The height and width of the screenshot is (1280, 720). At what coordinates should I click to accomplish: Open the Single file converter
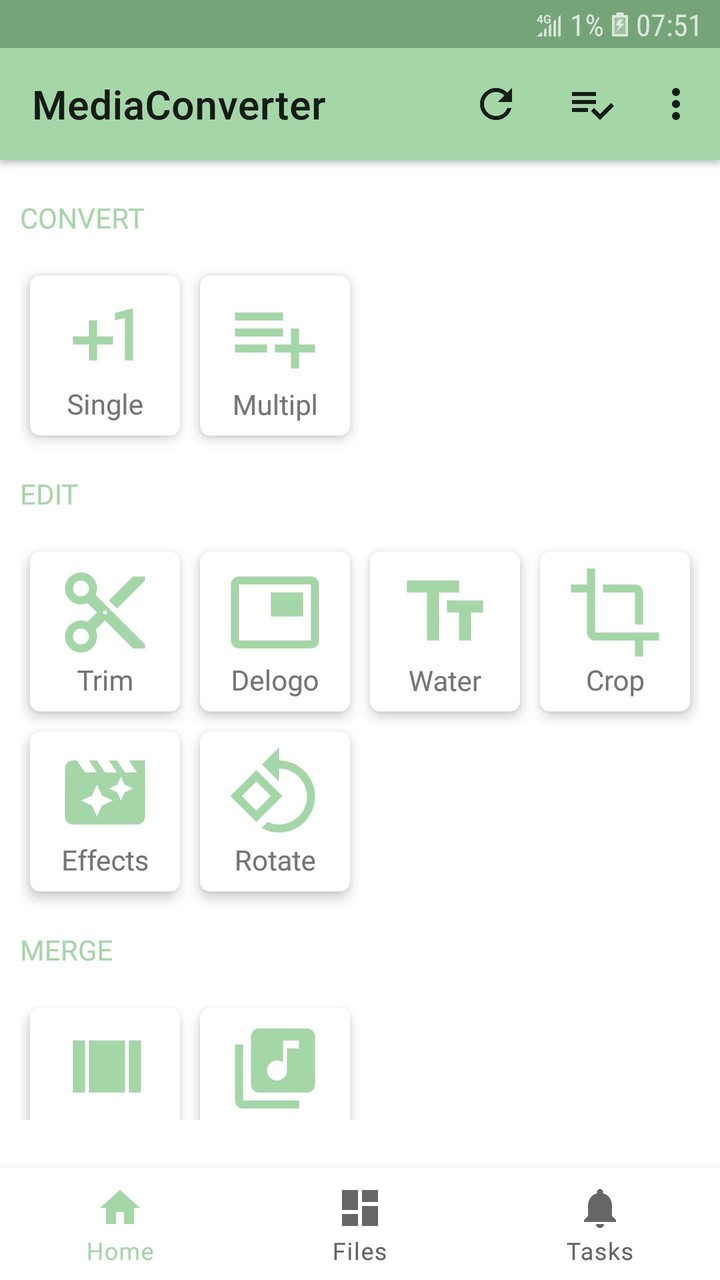pos(104,355)
